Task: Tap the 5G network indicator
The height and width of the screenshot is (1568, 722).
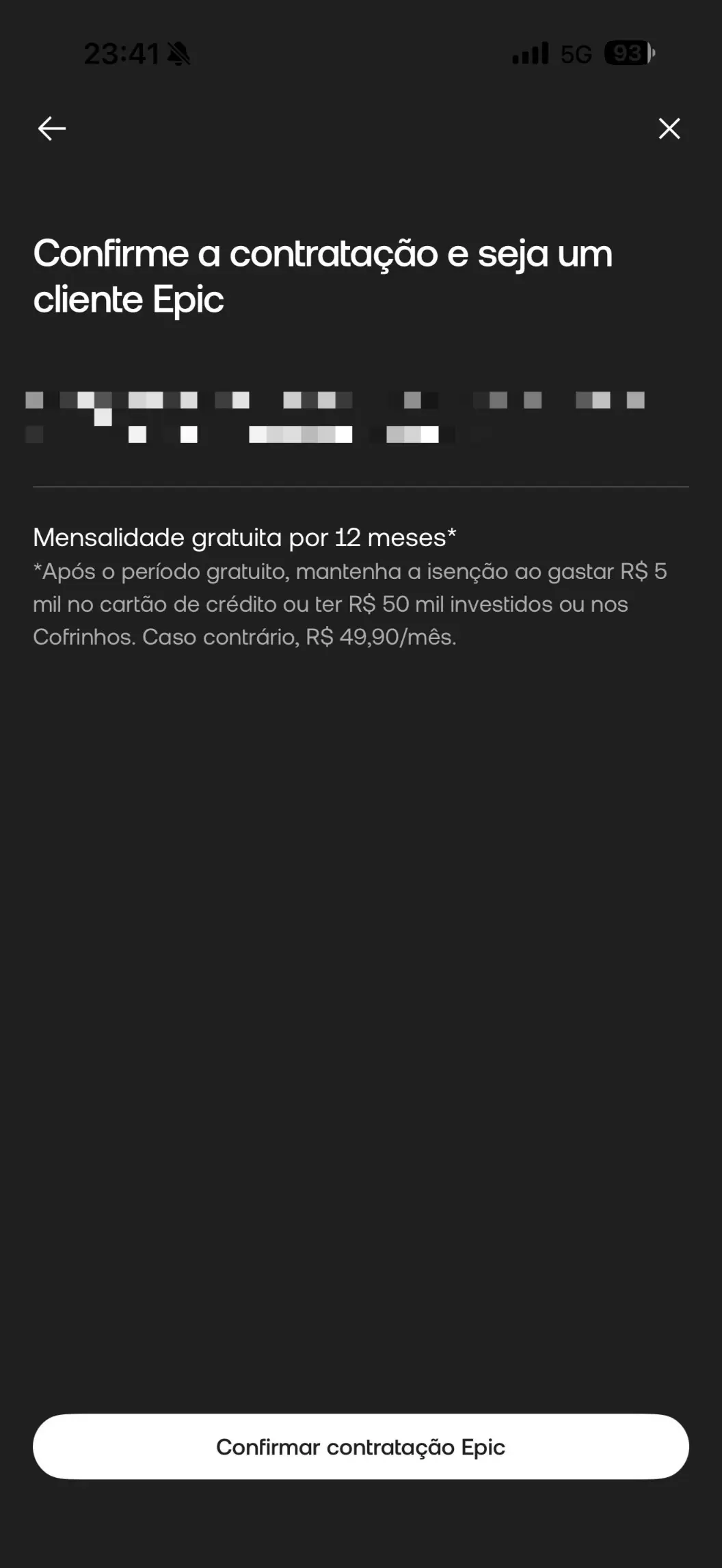Action: tap(576, 55)
